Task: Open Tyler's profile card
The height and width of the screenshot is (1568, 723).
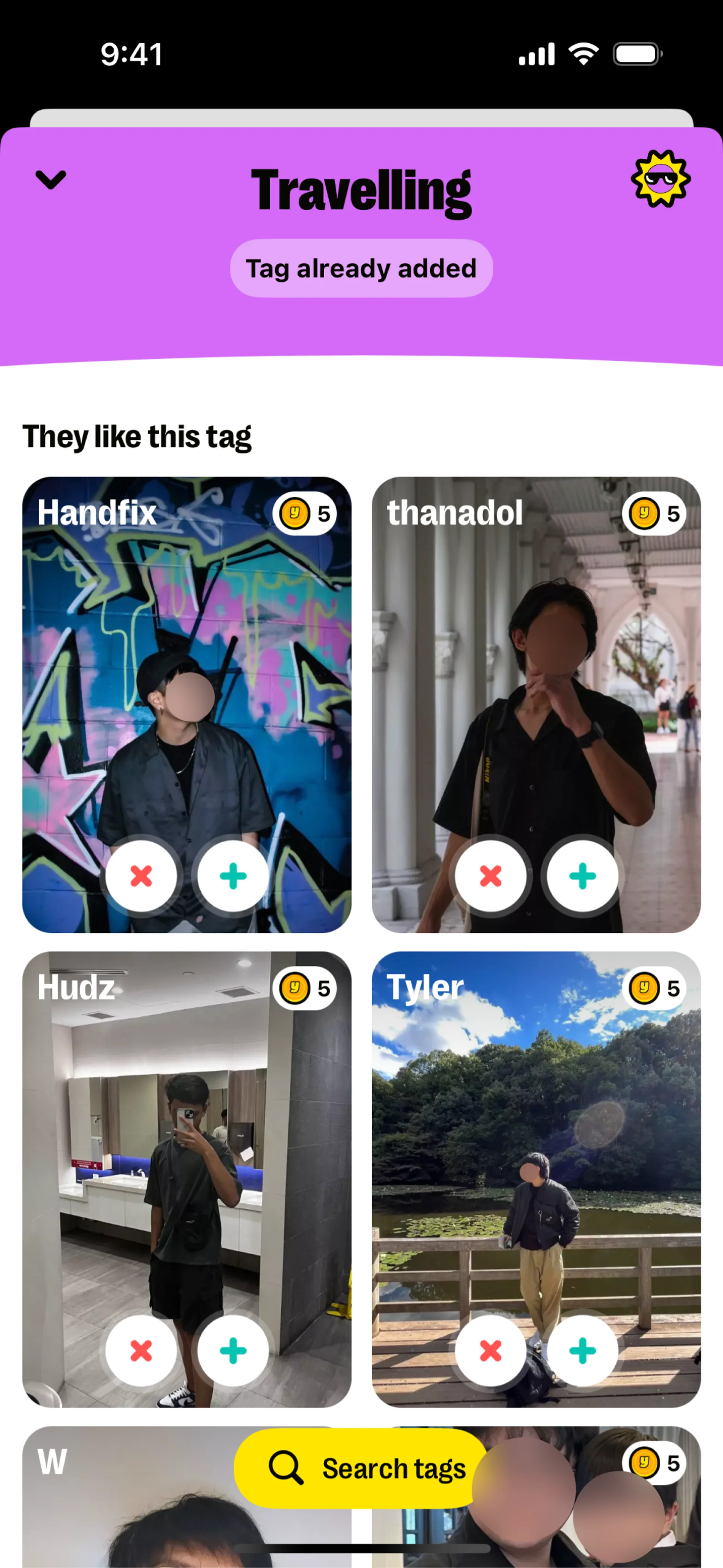Action: point(535,1144)
